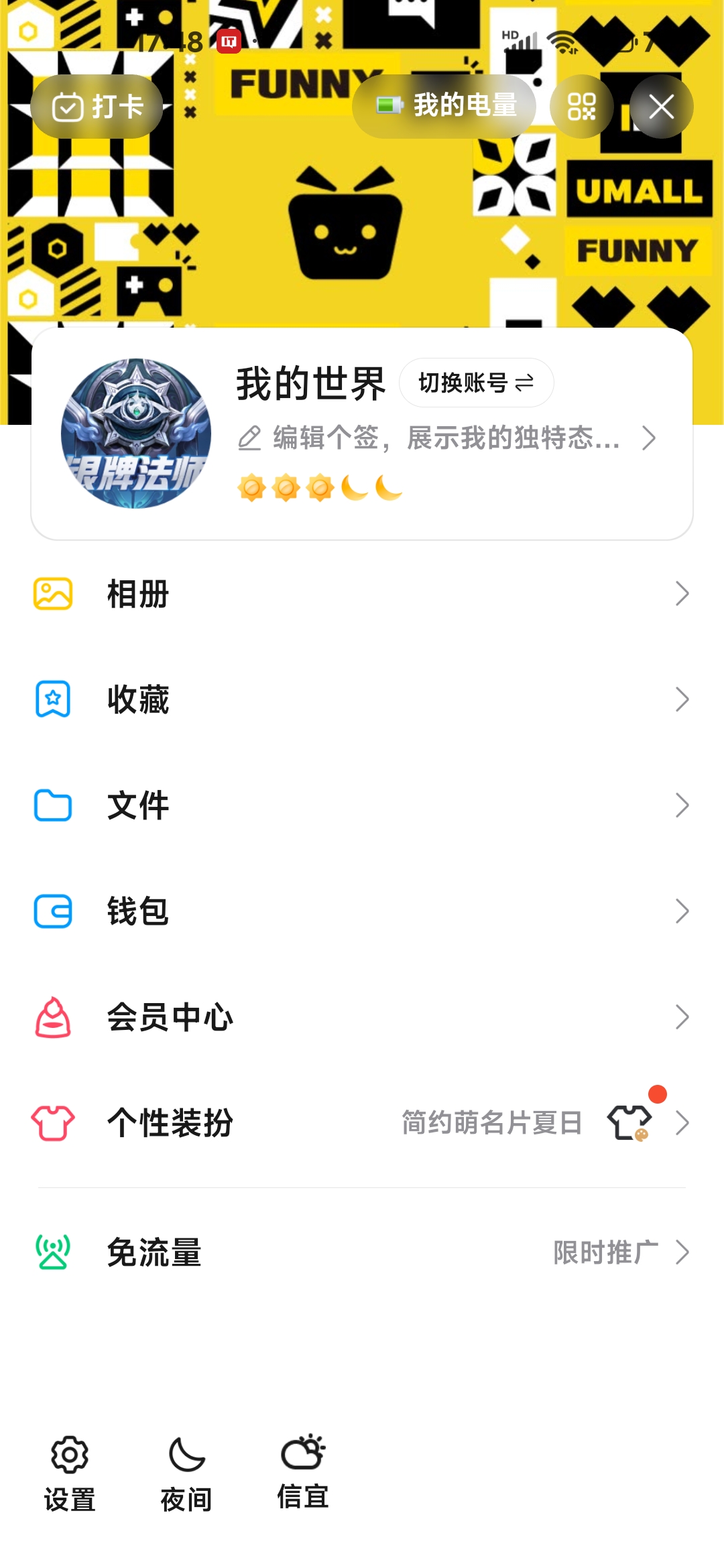Open the QR code icon
724x1568 pixels.
click(x=581, y=107)
